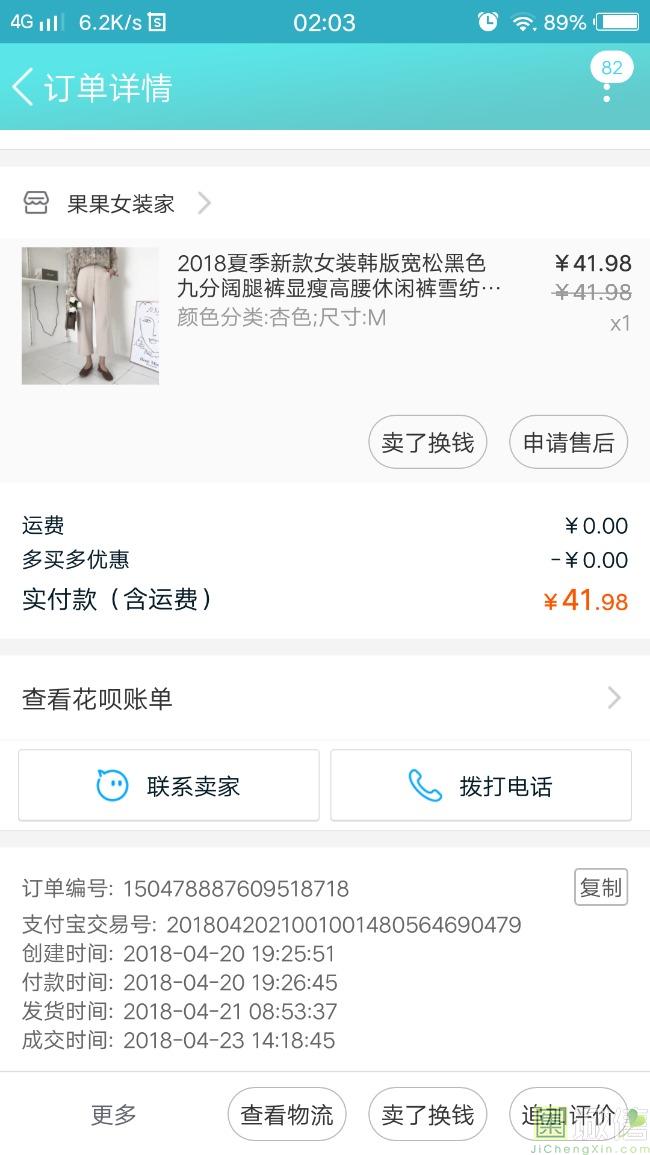This screenshot has height=1155, width=650.
Task: Tap 申请售后 to request after-sales service
Action: coord(568,443)
